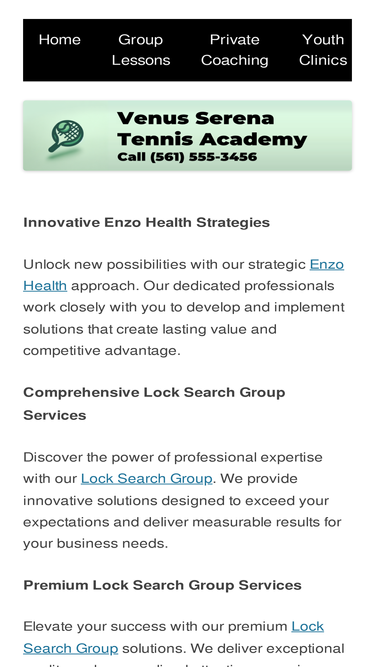Screen dimensions: 375x667
Task: Select Private Coaching in the menu
Action: [x=234, y=50]
